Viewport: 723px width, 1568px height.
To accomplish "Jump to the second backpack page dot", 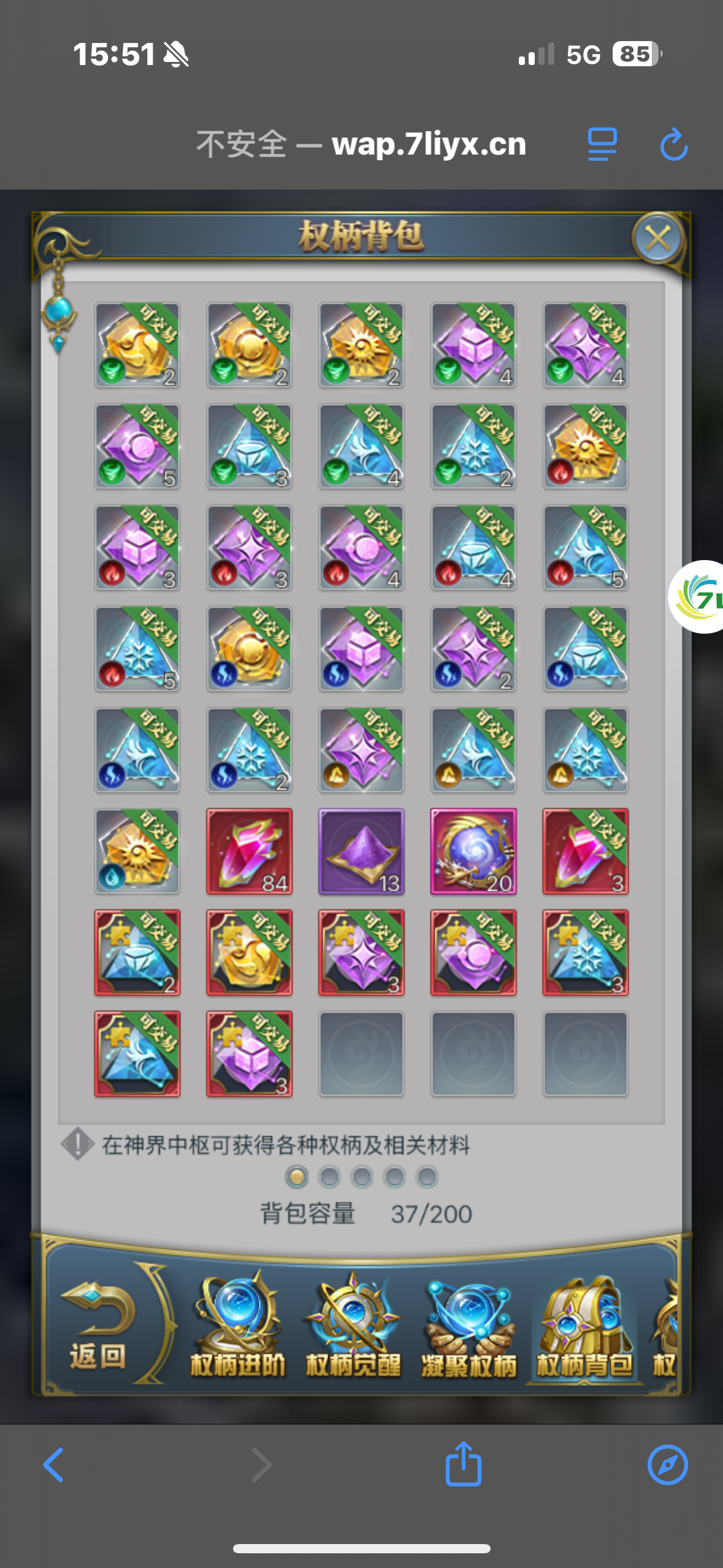I will click(x=329, y=1177).
